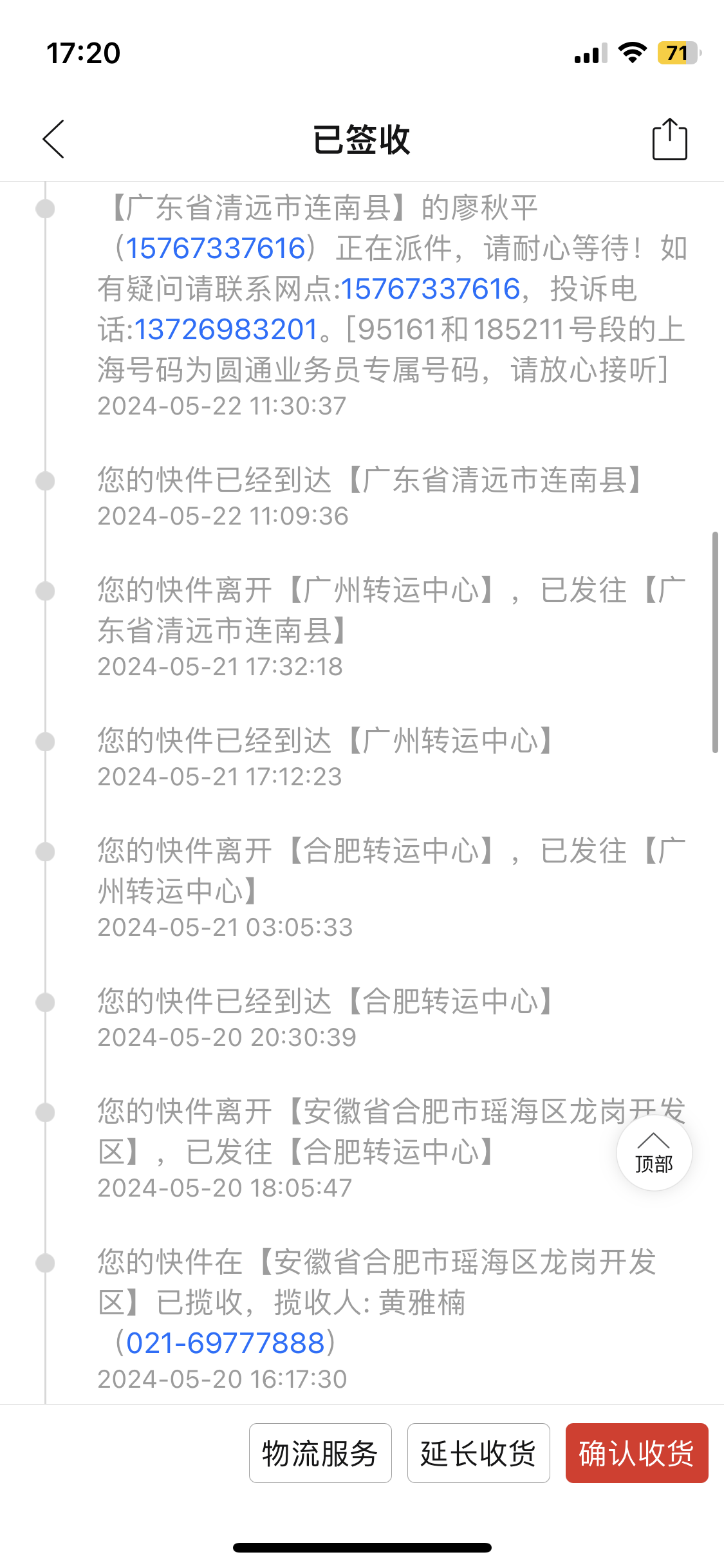
Task: Go back using the top-left arrow
Action: (x=53, y=139)
